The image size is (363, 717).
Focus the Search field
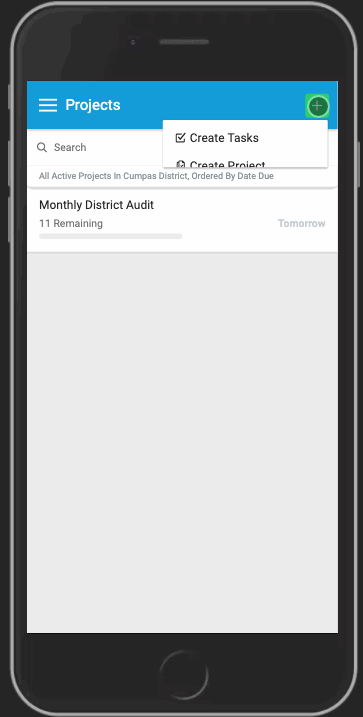coord(95,147)
